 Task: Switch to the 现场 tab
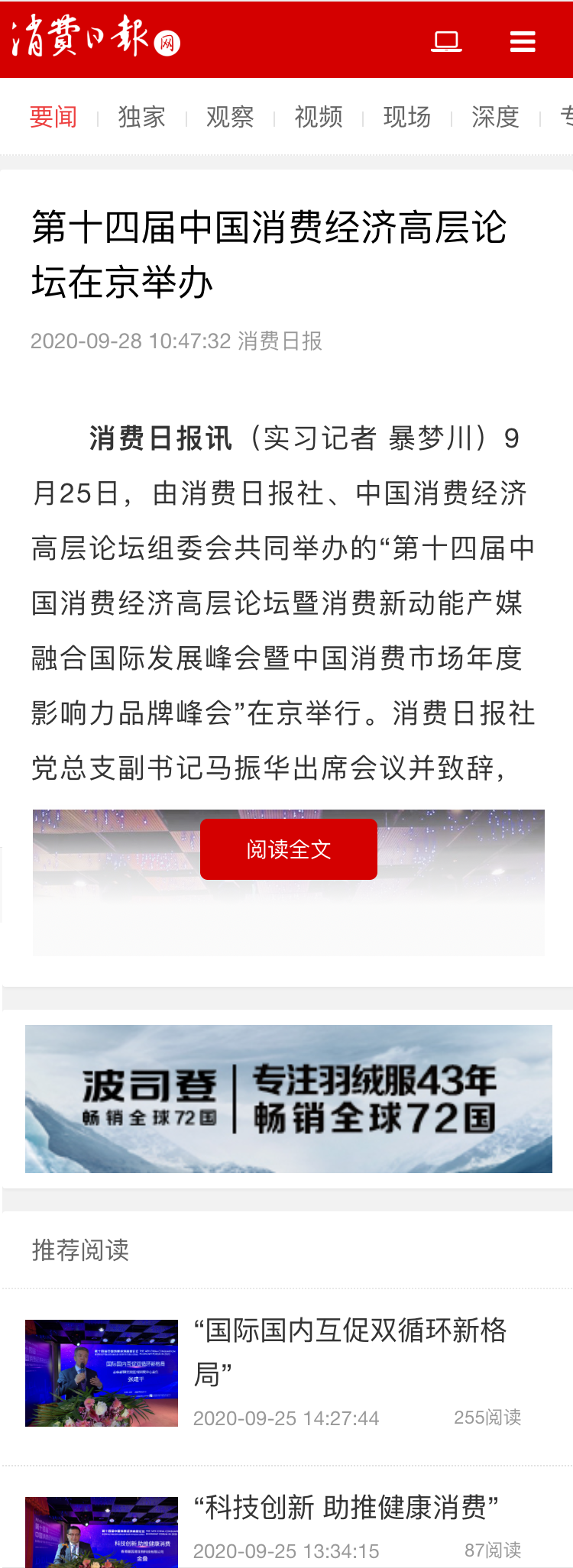pos(407,117)
